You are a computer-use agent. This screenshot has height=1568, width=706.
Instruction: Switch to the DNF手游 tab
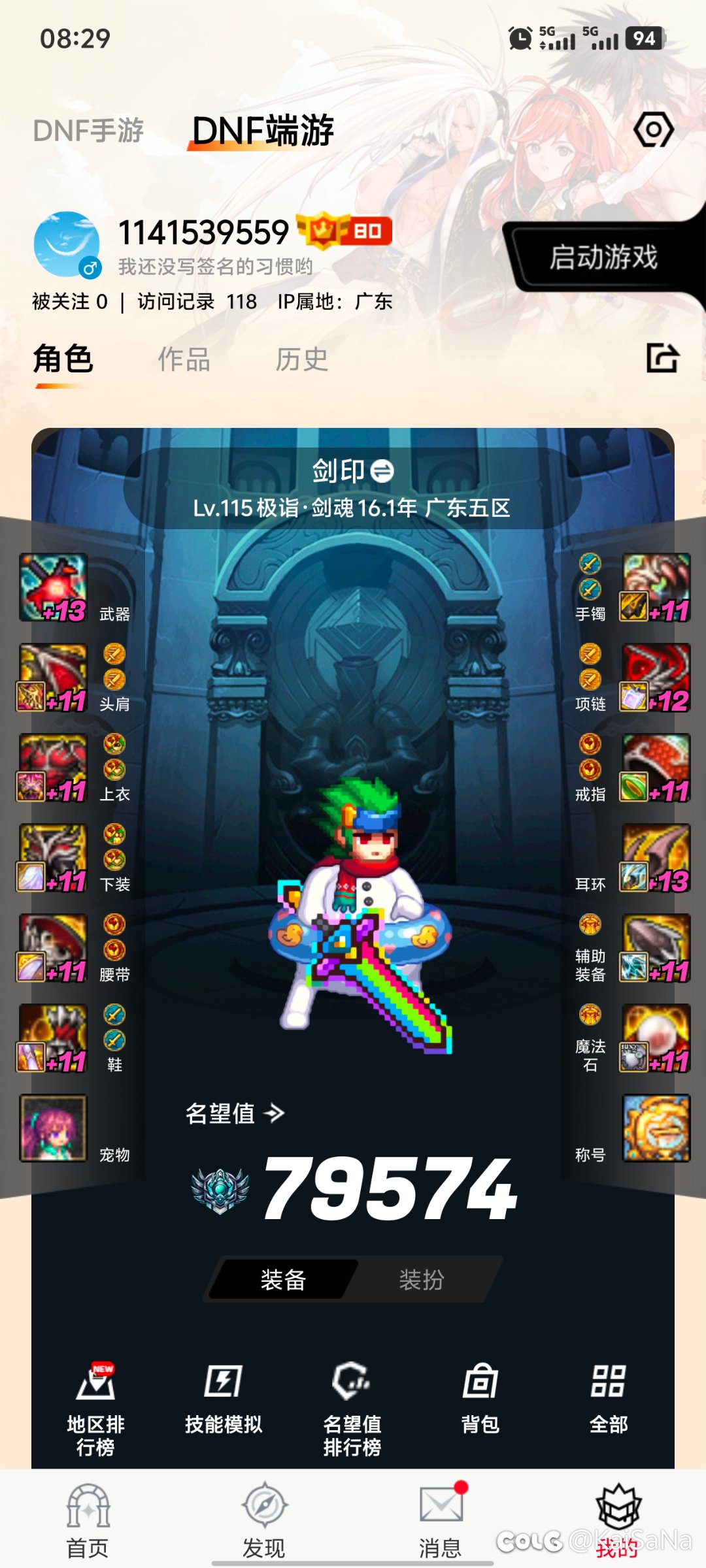click(88, 131)
